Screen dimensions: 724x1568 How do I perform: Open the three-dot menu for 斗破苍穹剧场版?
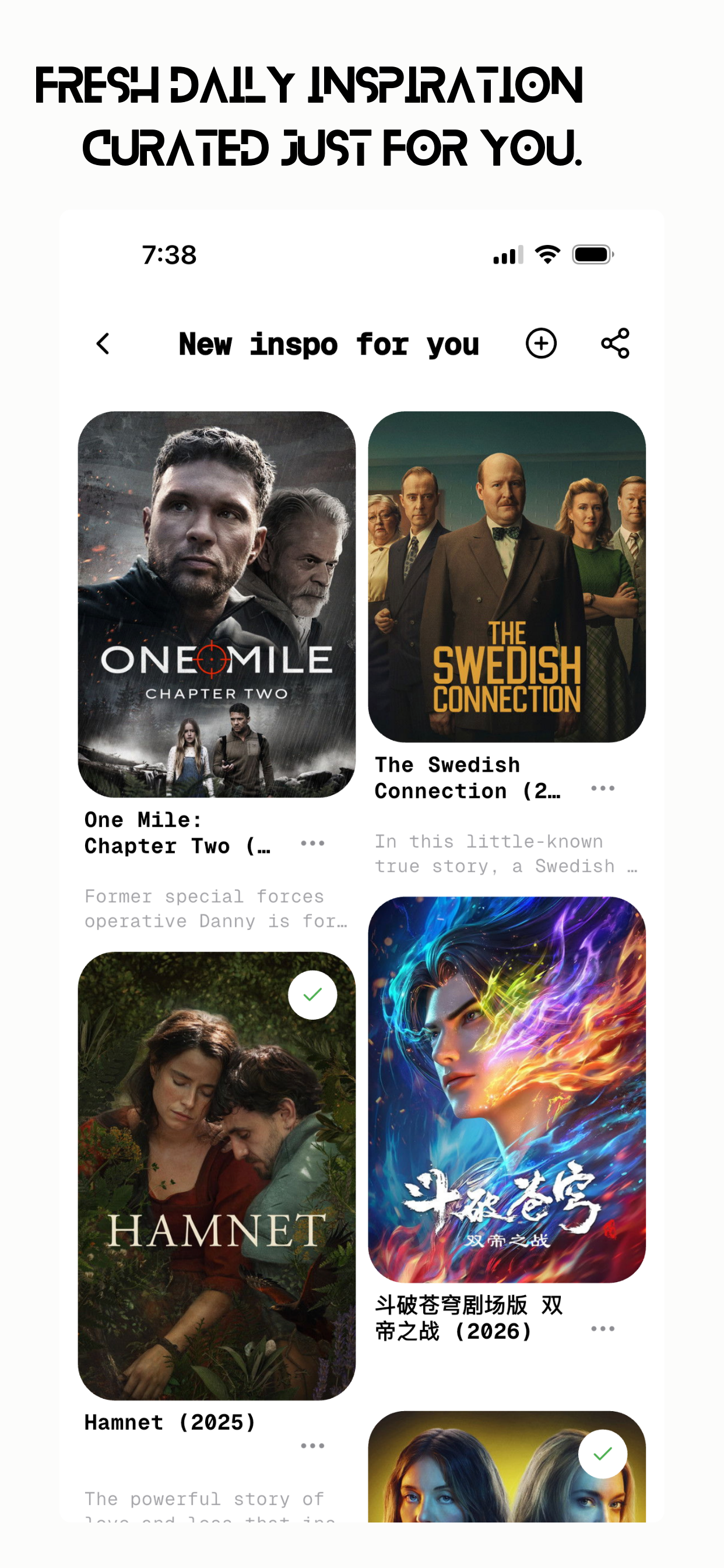click(602, 1329)
